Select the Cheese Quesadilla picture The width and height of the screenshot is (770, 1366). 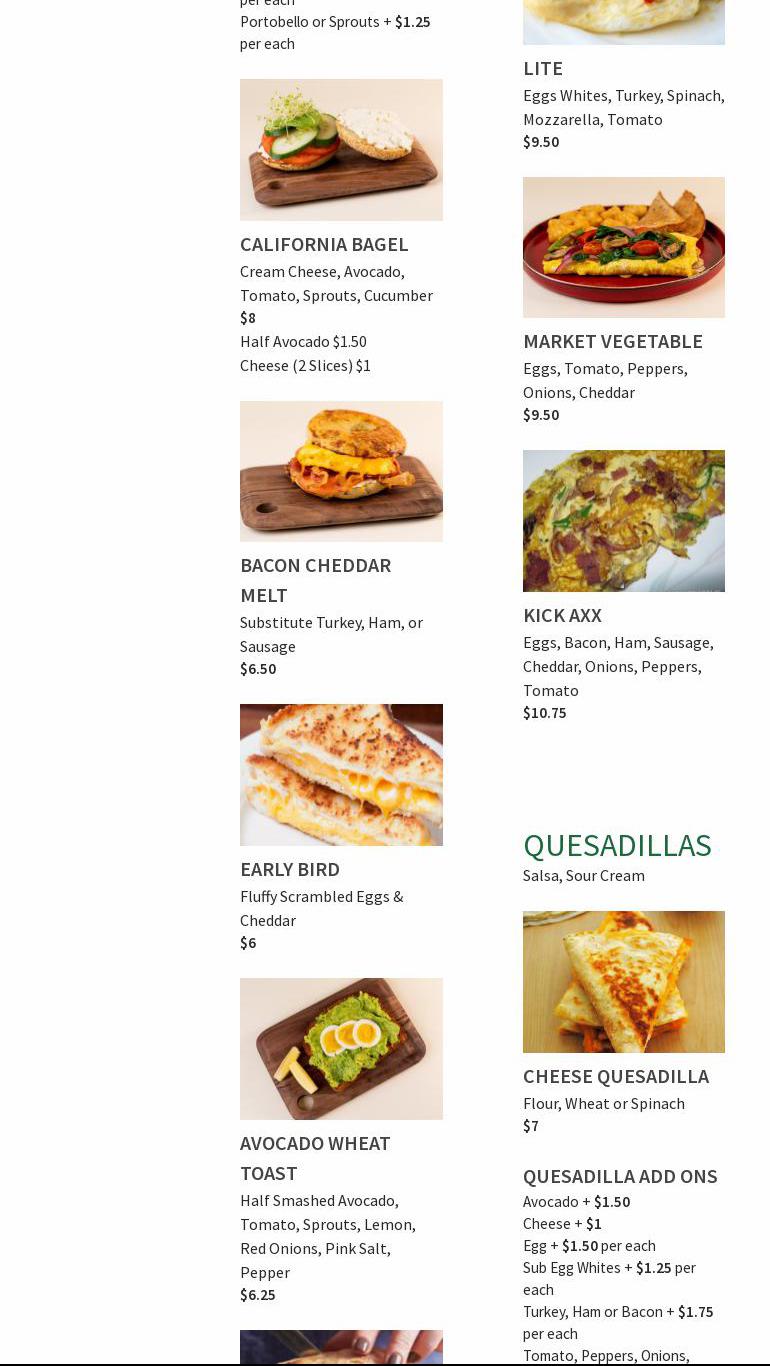click(x=624, y=982)
